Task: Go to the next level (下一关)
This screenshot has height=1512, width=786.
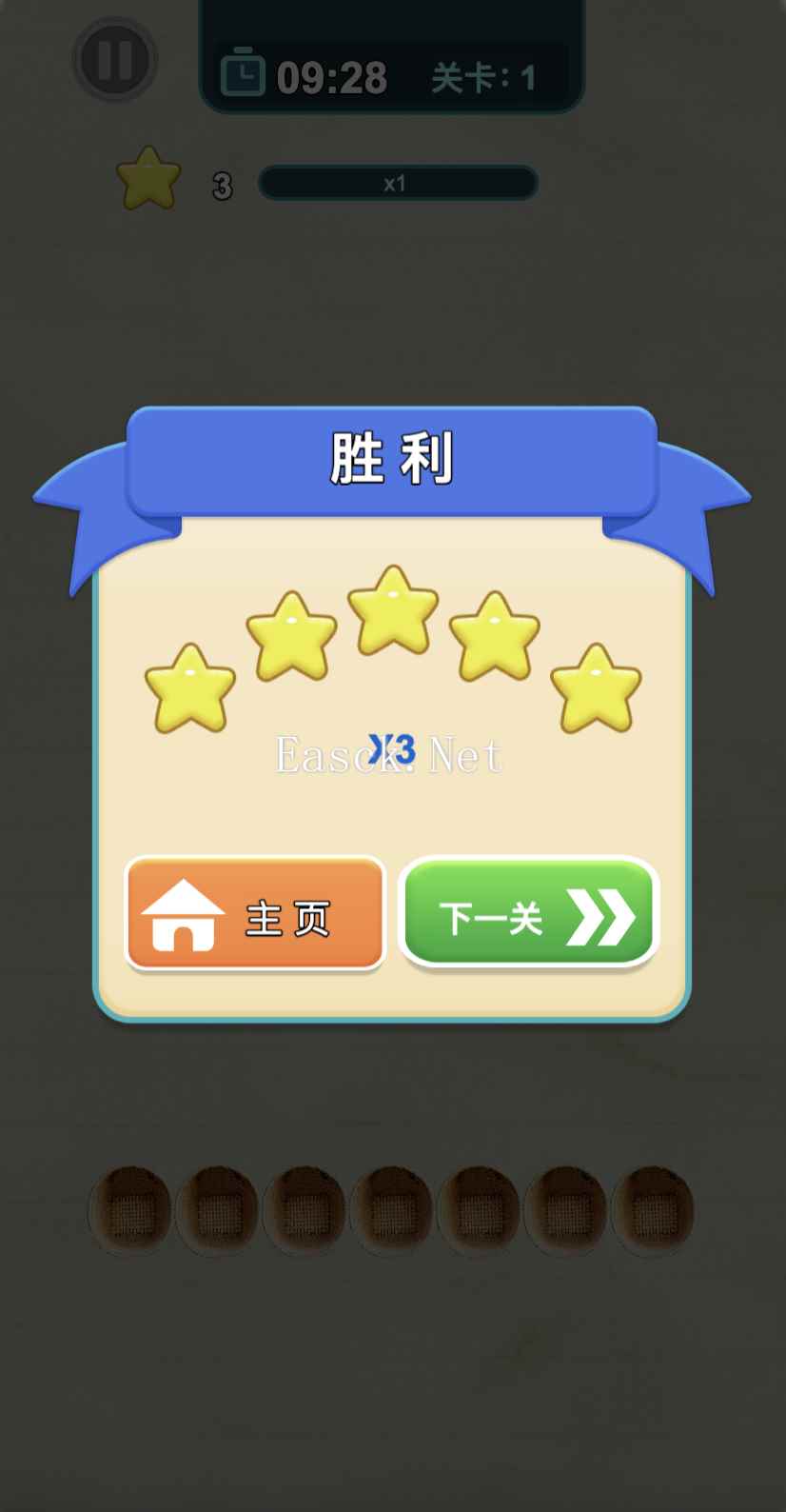Action: [x=529, y=914]
